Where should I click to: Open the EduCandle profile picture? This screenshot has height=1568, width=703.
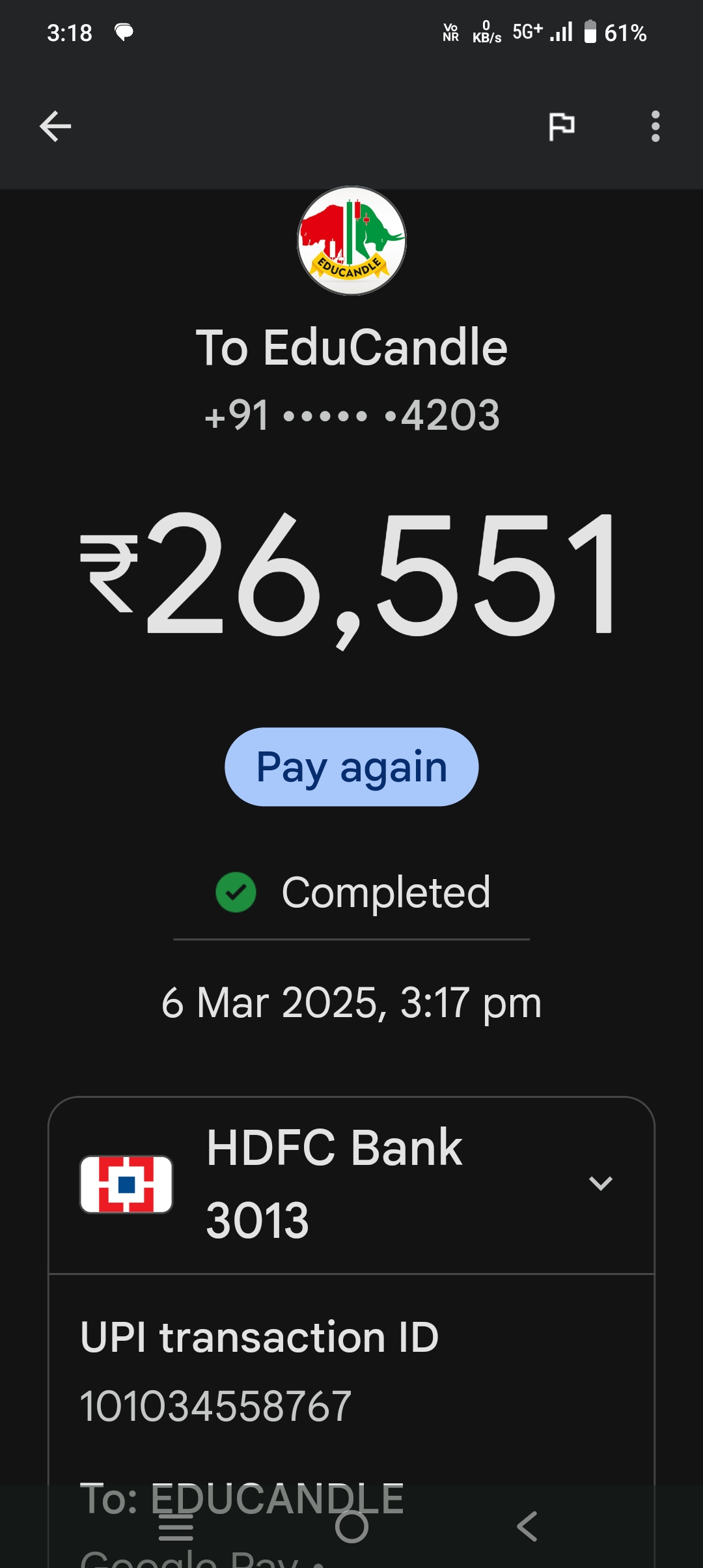(351, 241)
